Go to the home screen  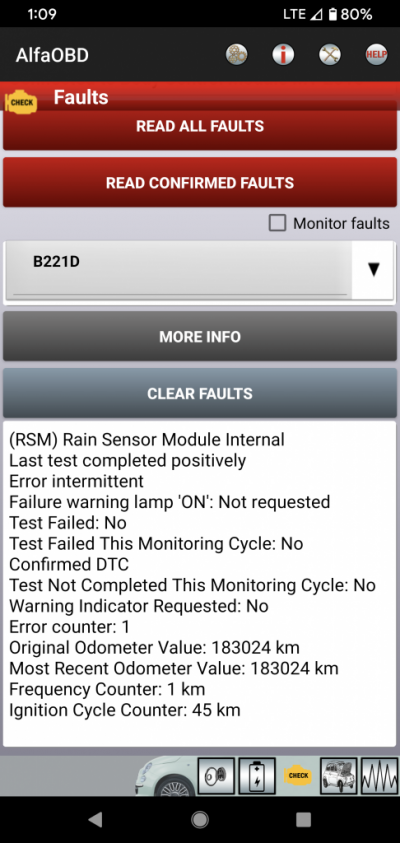click(x=199, y=819)
